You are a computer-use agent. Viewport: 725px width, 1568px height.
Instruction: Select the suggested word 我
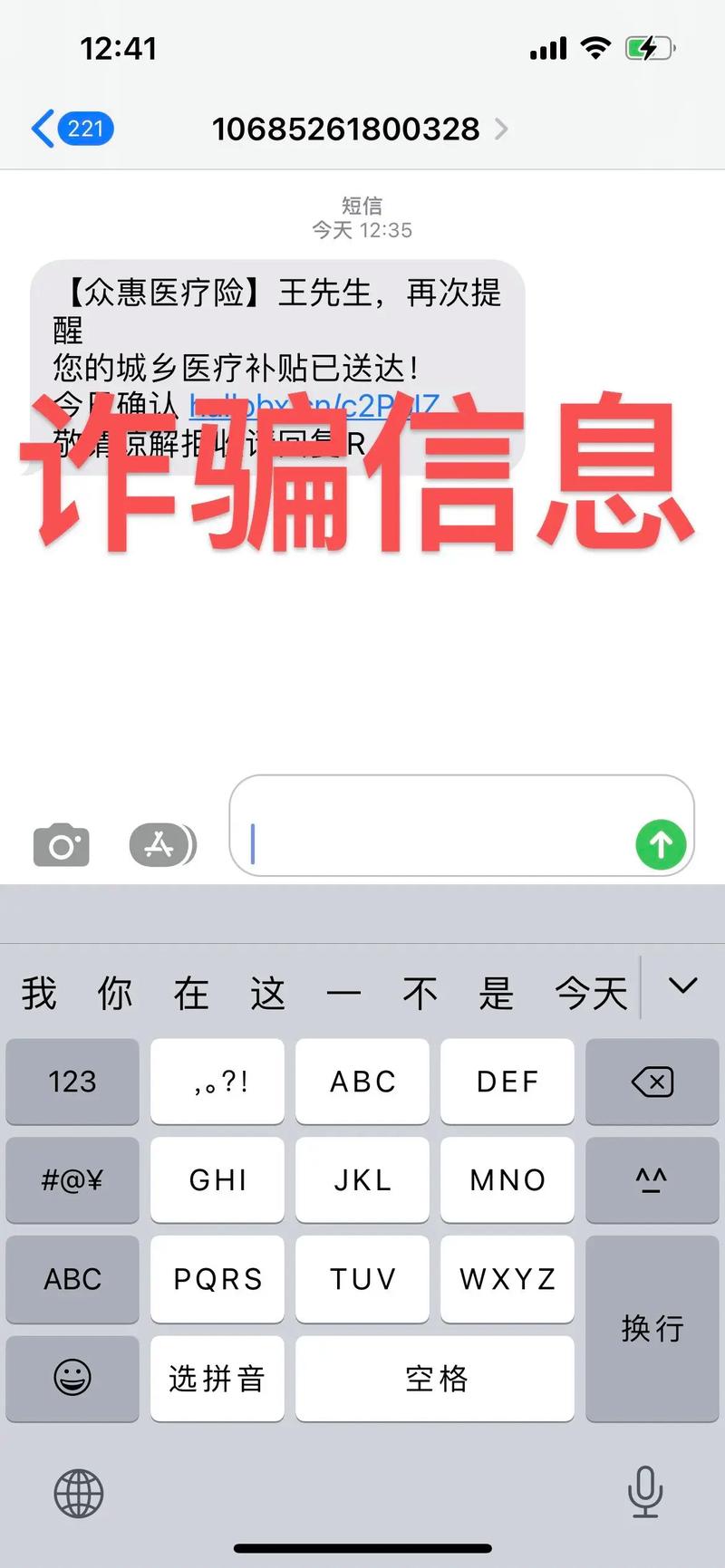pyautogui.click(x=40, y=994)
